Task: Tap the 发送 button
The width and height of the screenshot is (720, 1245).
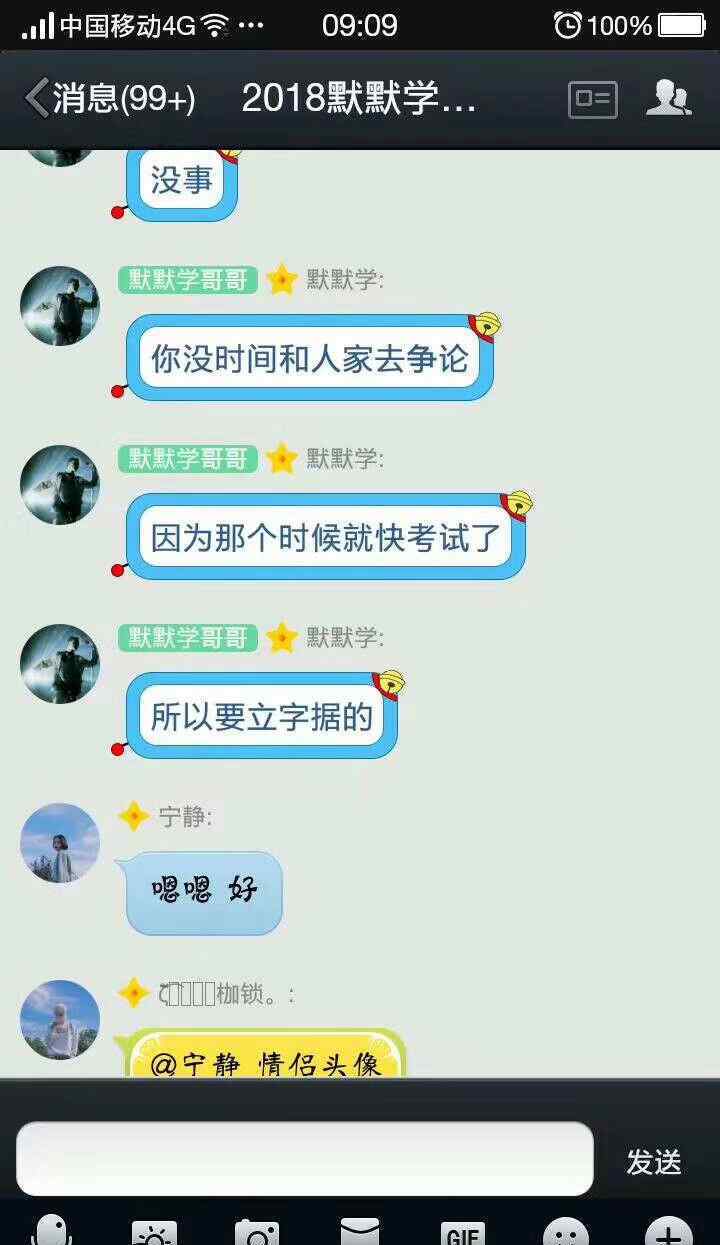Action: [x=653, y=1161]
